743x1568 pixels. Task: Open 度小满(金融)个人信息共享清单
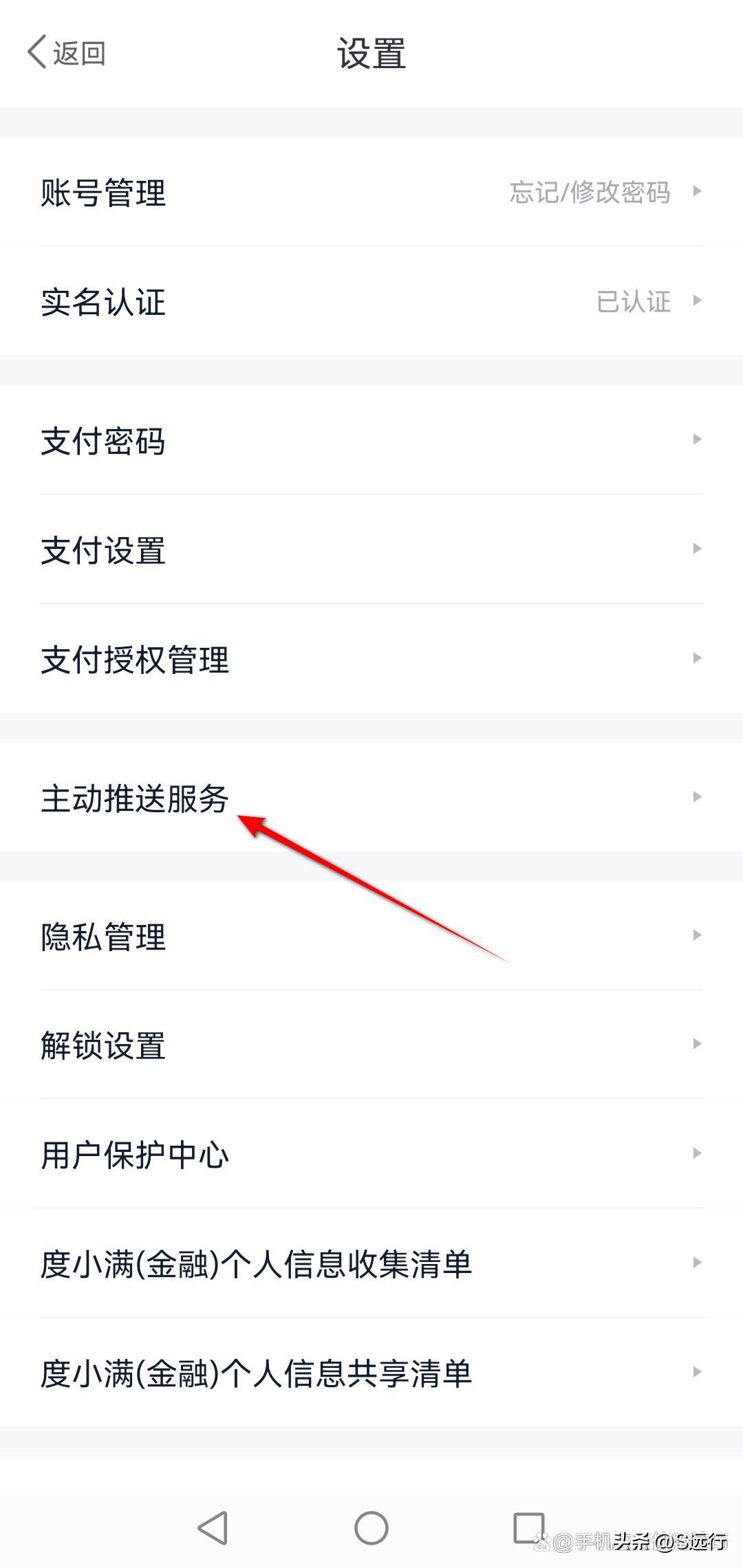click(x=255, y=1374)
